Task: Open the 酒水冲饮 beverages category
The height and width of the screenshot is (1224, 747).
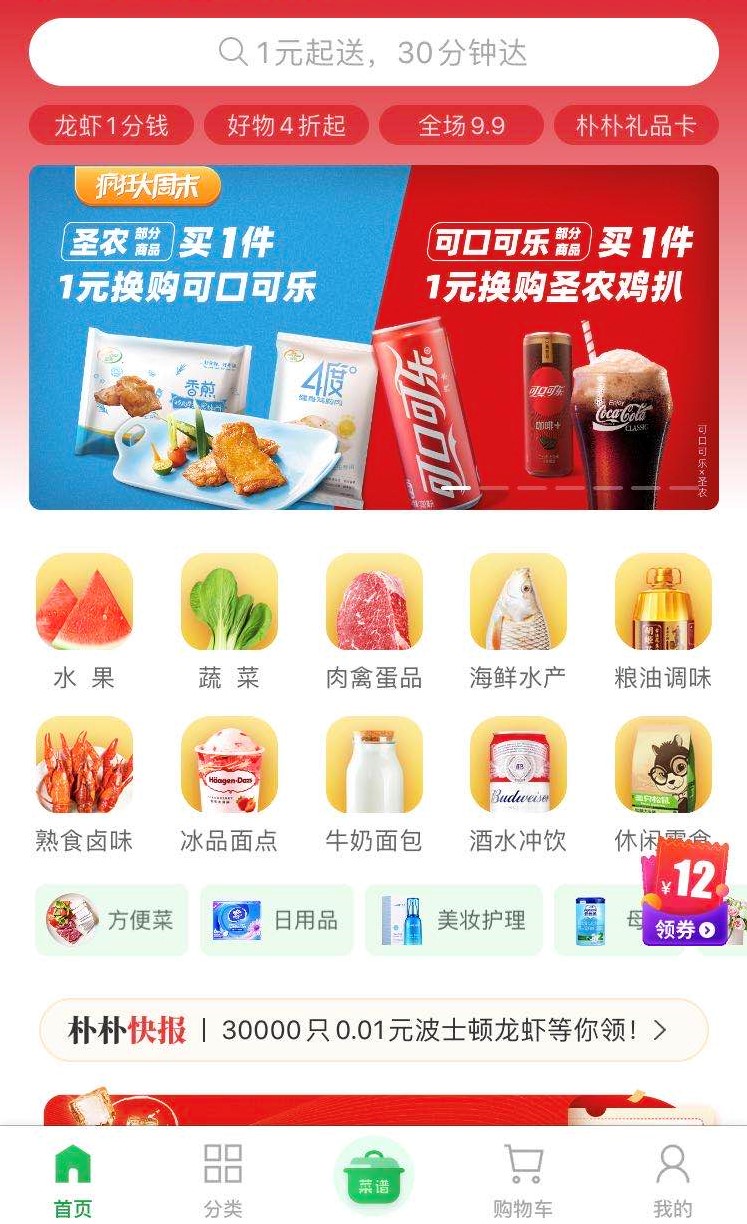Action: (x=518, y=768)
